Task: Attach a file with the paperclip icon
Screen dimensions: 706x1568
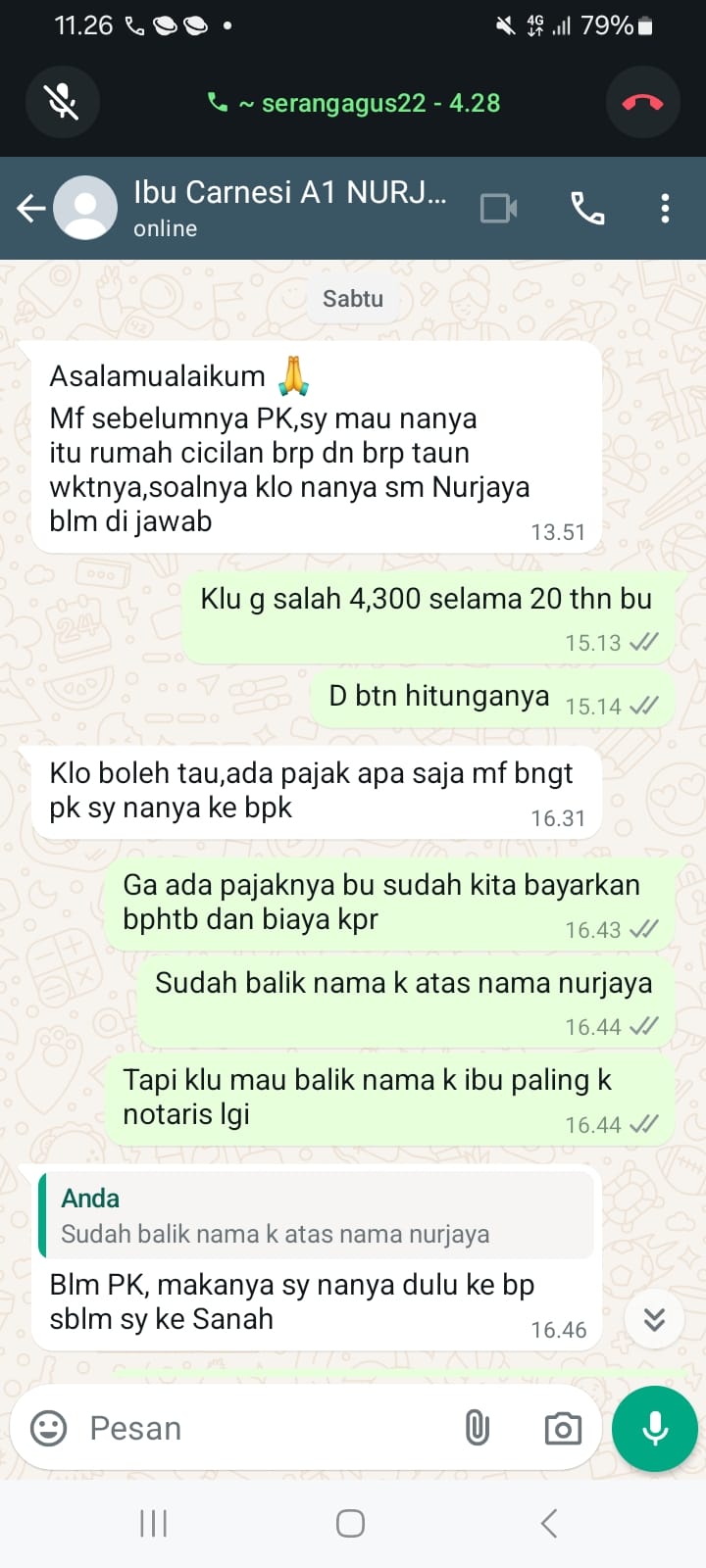Action: [478, 1428]
